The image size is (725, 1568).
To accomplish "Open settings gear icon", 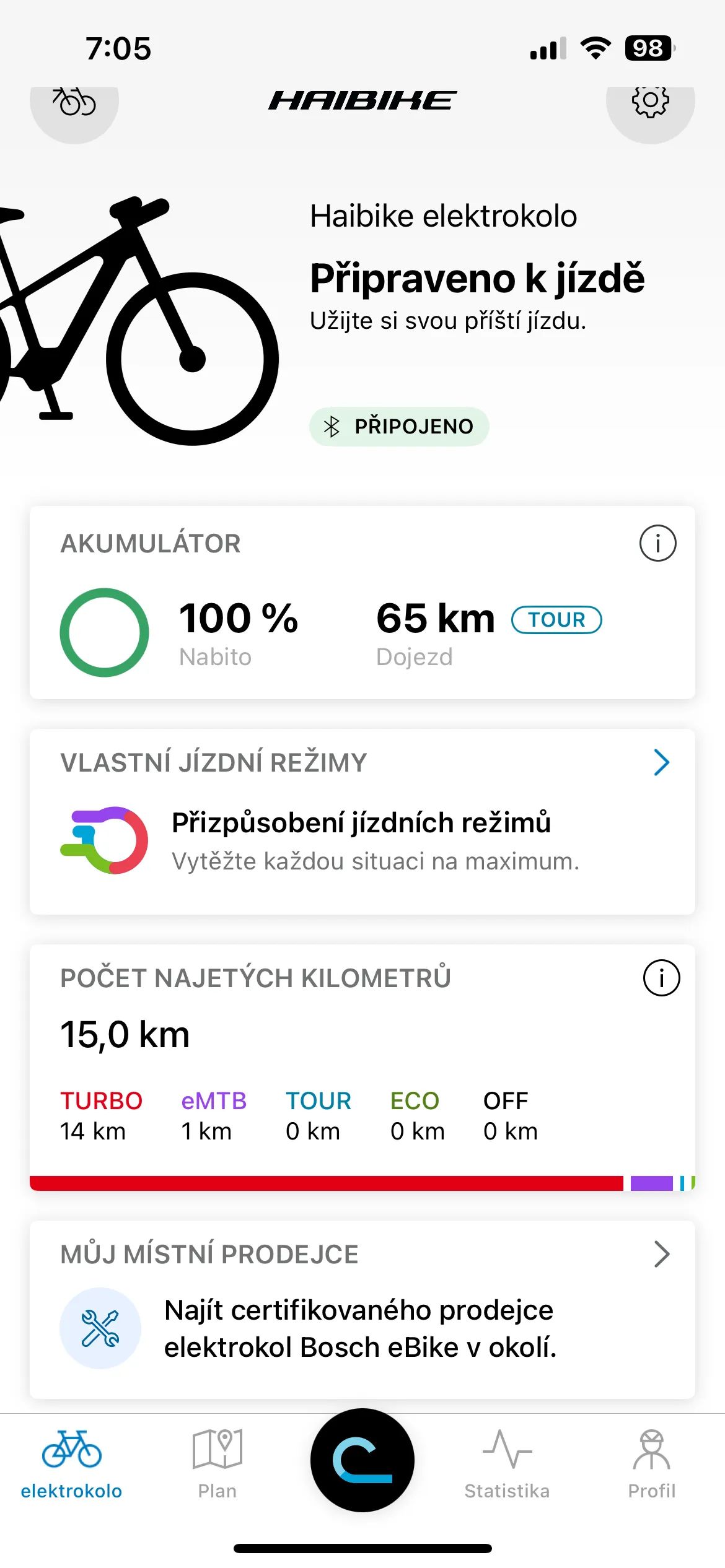I will click(650, 103).
